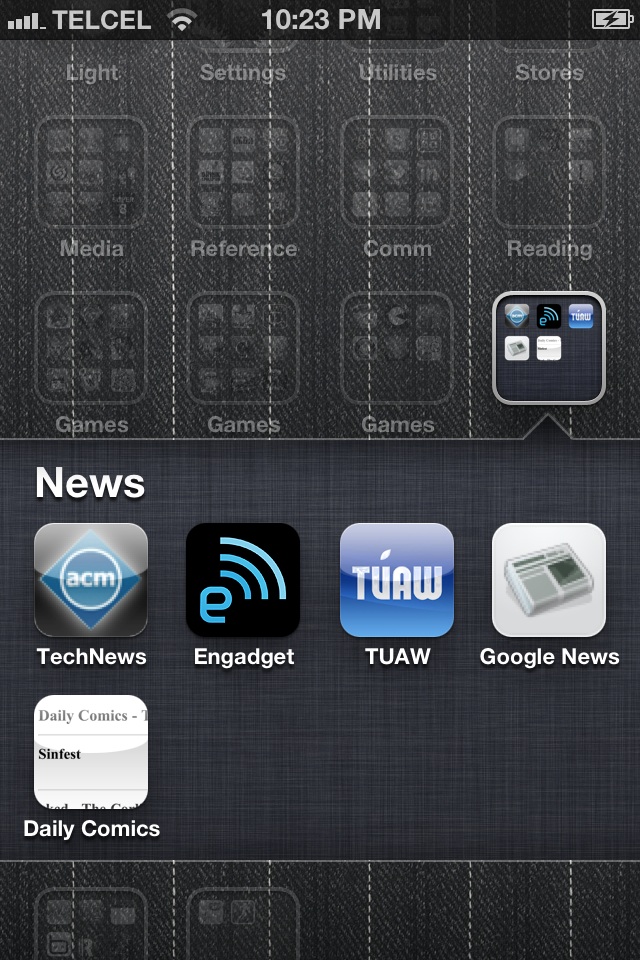Open the TUAW app

tap(397, 580)
